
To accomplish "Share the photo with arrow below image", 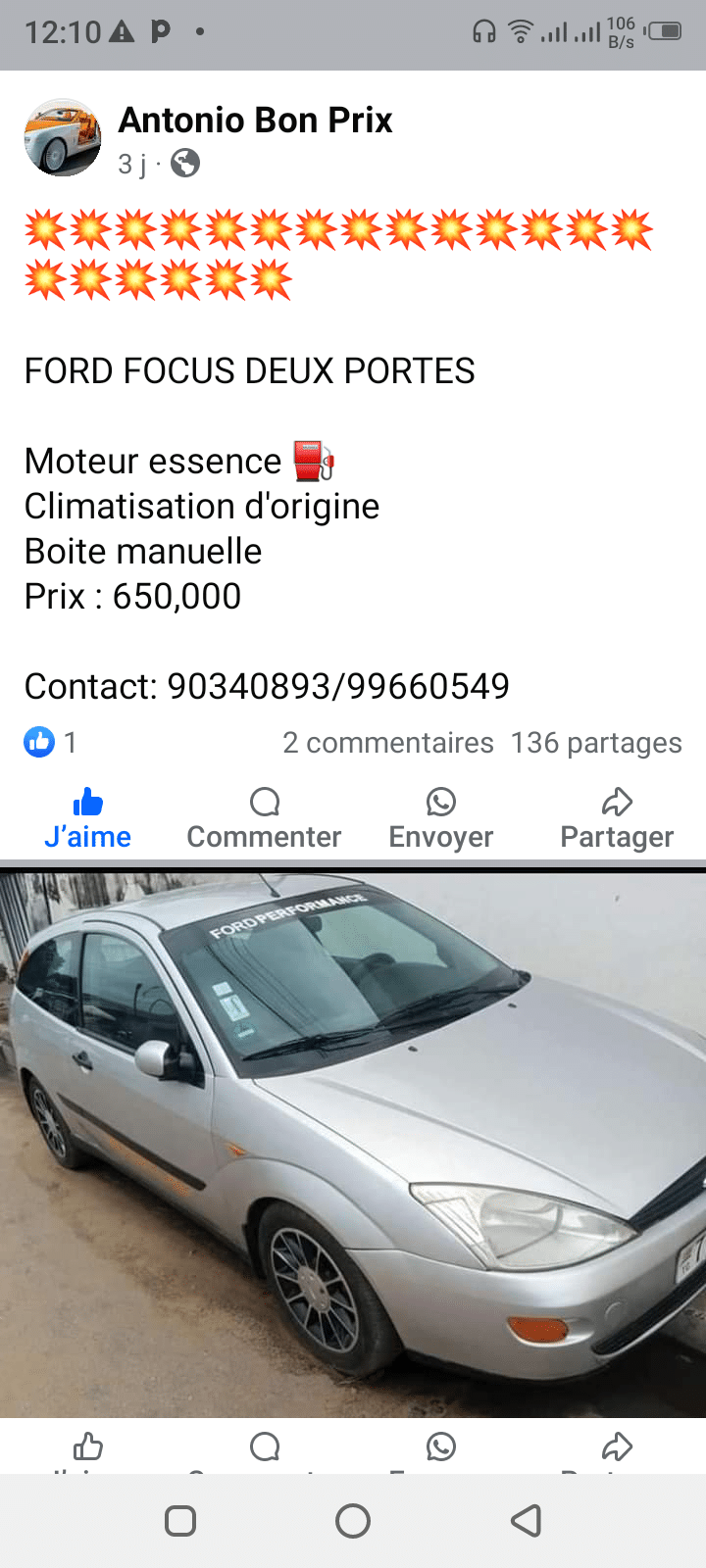I will tap(617, 1447).
